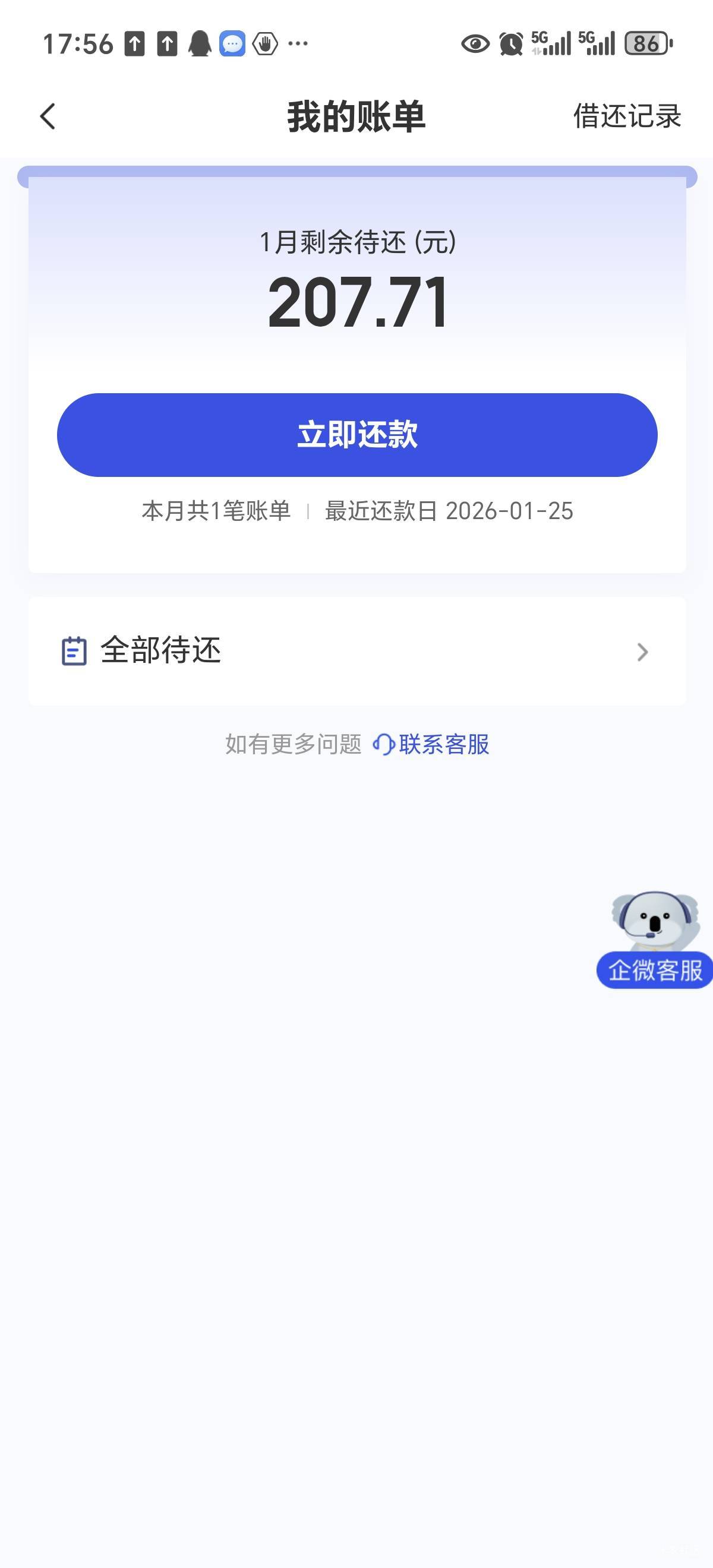The height and width of the screenshot is (1568, 713).
Task: Open 借还记录 in the top bar
Action: point(626,116)
